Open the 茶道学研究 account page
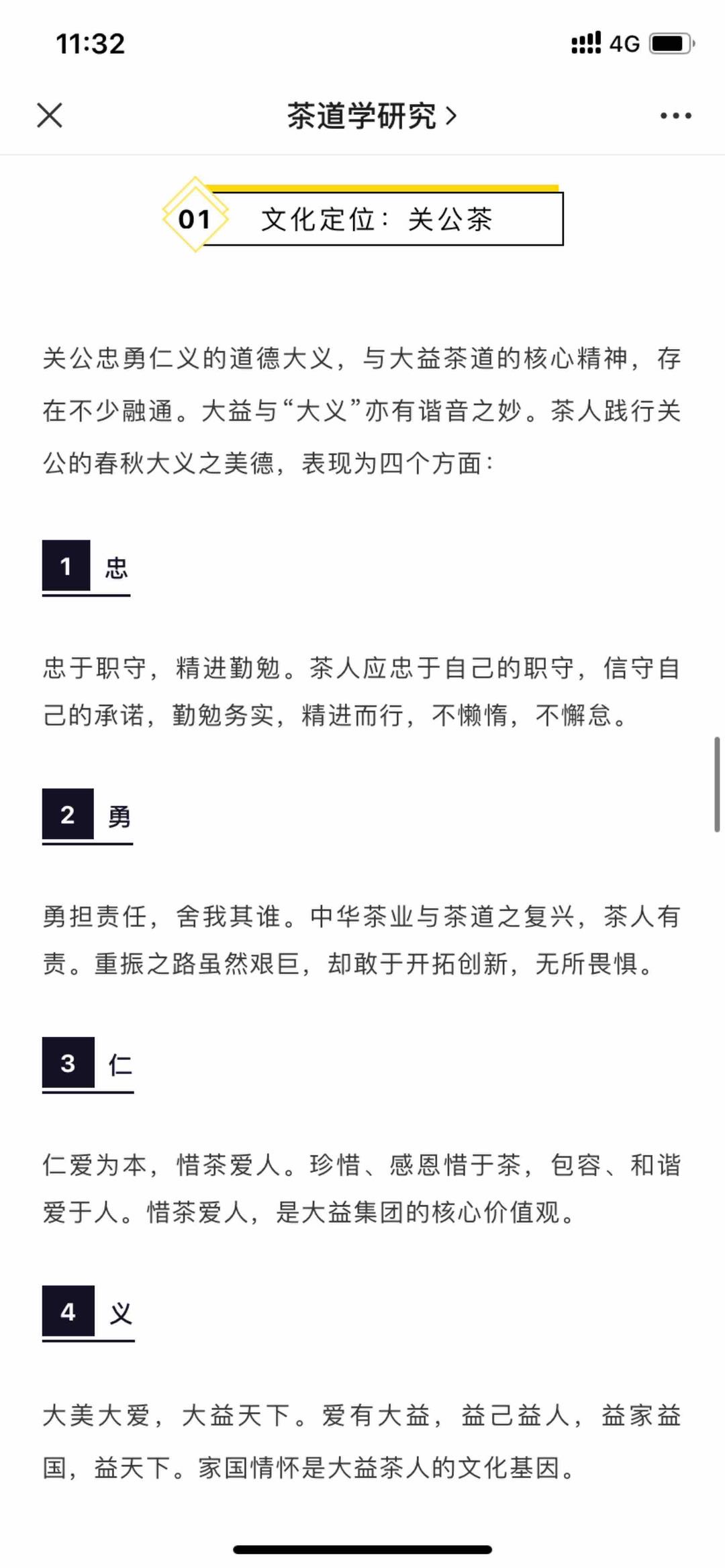This screenshot has width=725, height=1568. click(372, 116)
